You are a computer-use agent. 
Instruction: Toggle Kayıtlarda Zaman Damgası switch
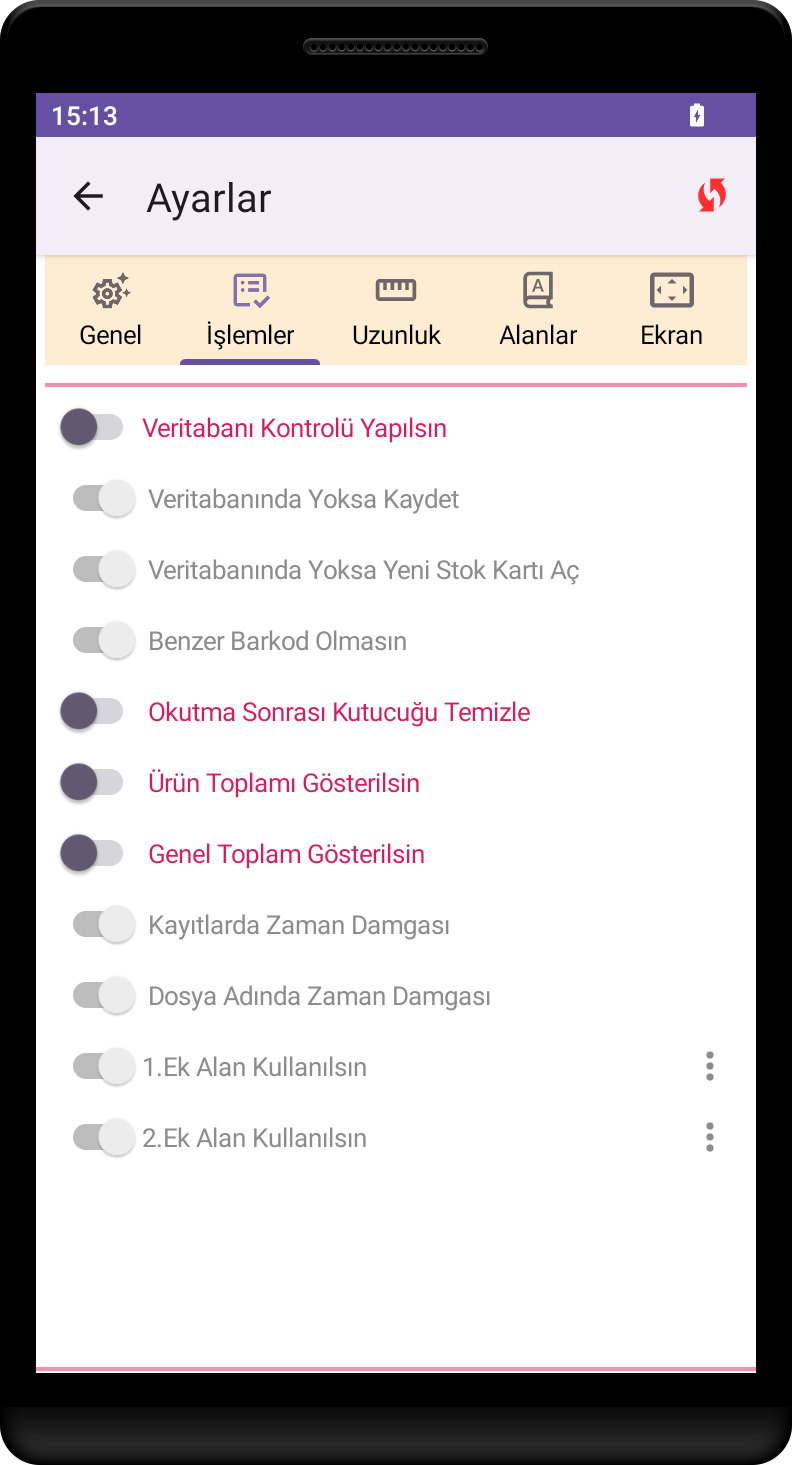(104, 925)
